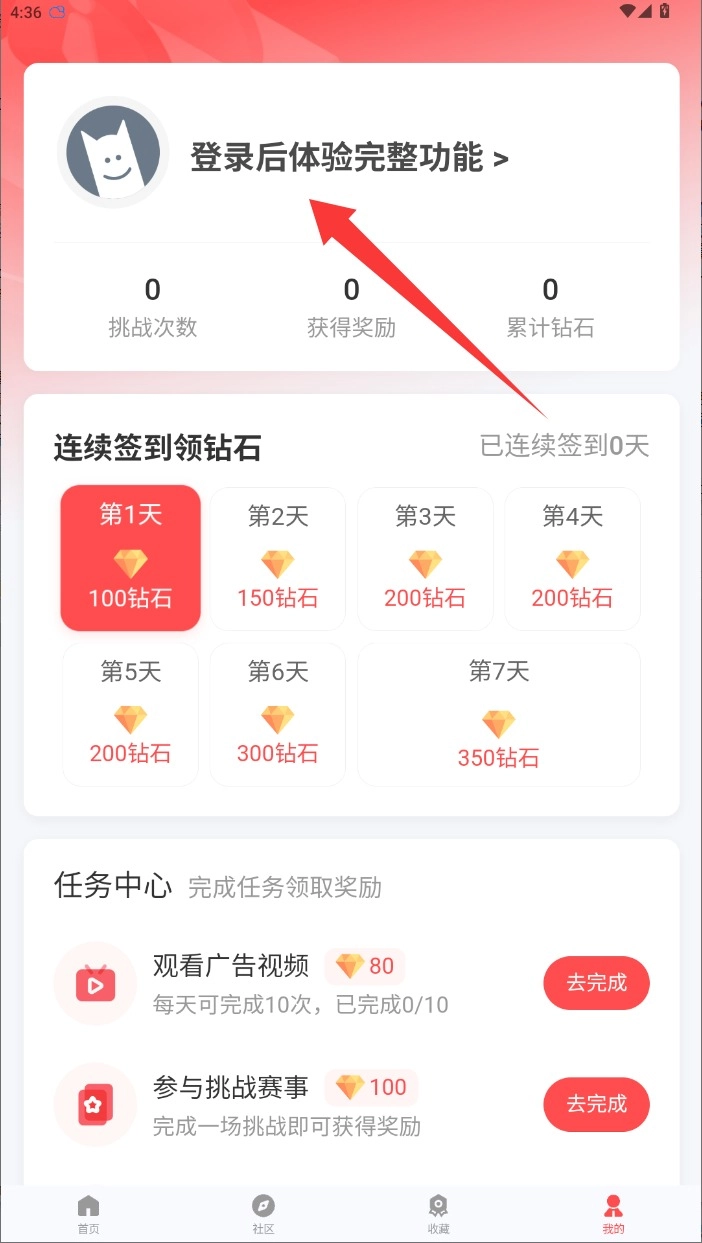The width and height of the screenshot is (702, 1243).
Task: Select the 第2天 150钻石 sign-in card
Action: pos(277,558)
